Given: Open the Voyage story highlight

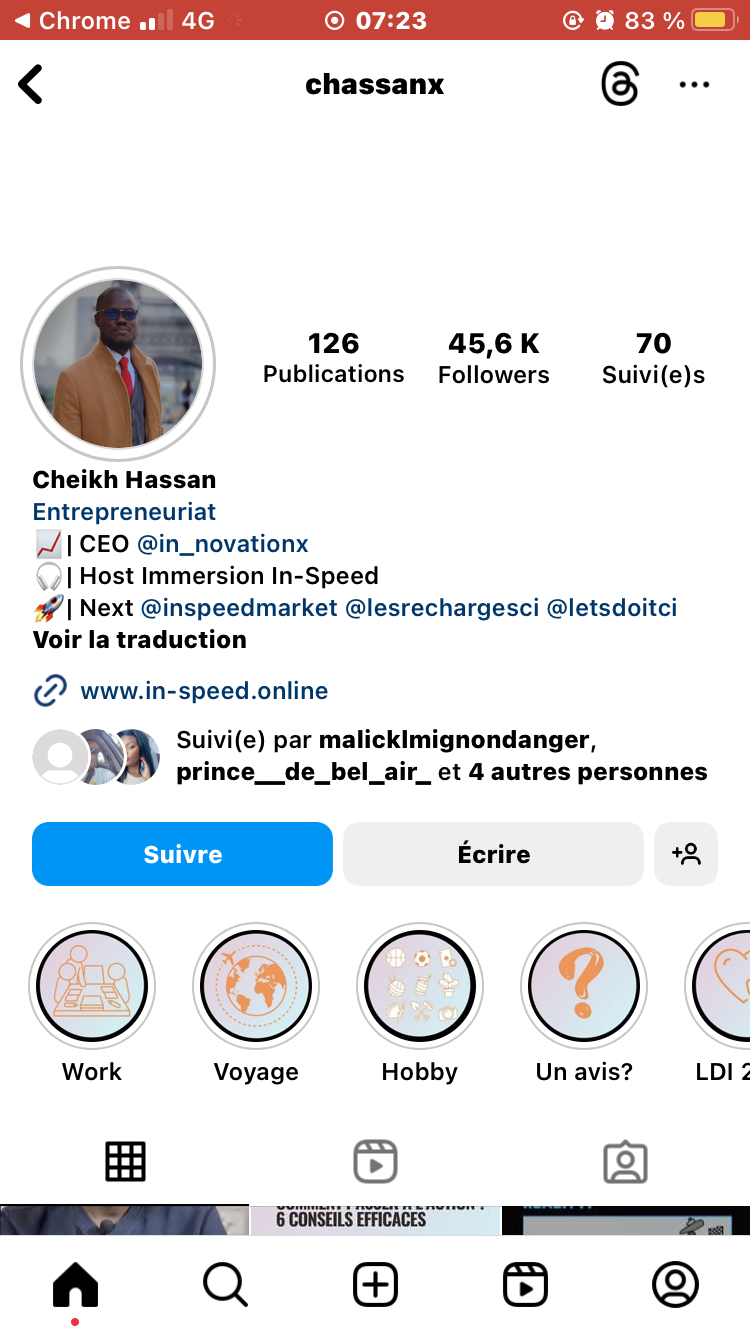Looking at the screenshot, I should point(256,986).
